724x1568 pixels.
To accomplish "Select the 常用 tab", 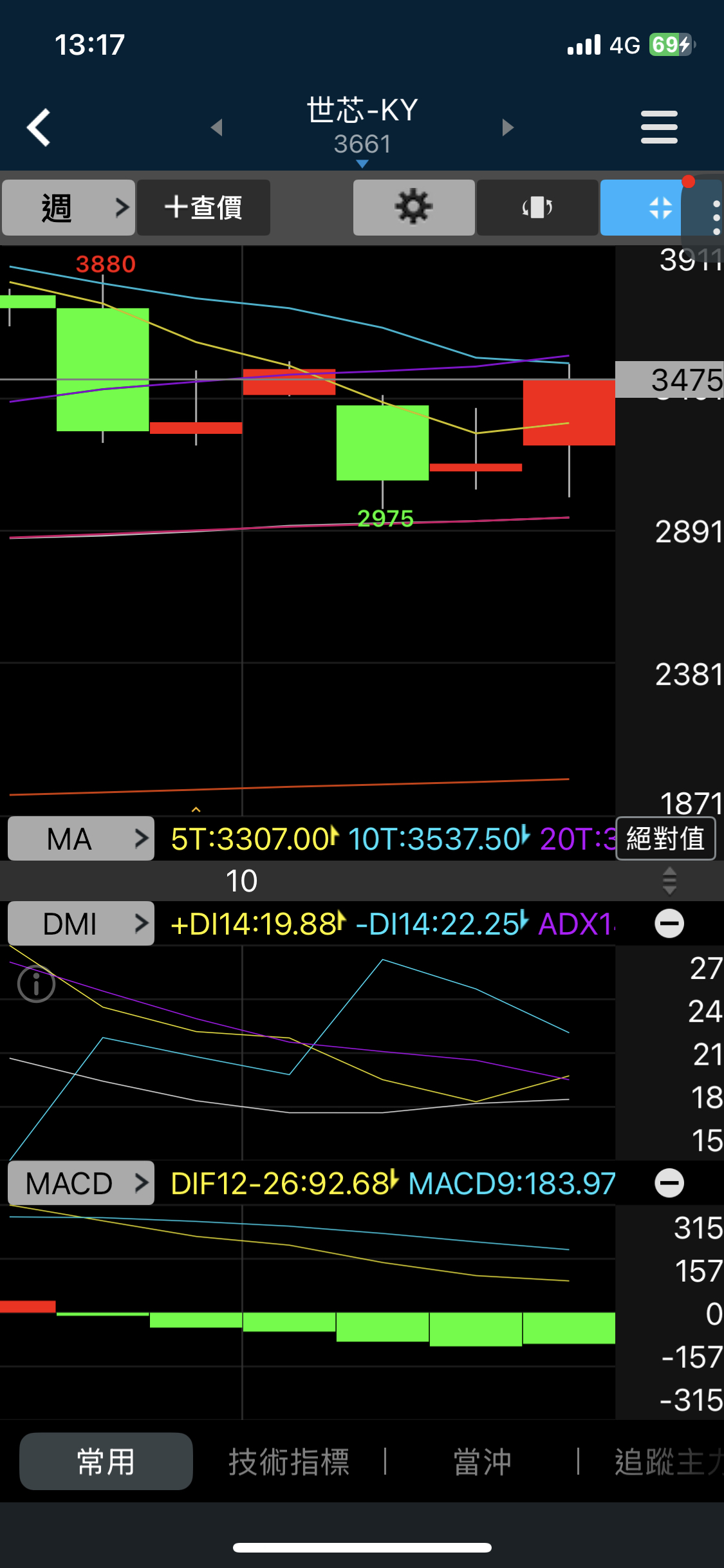I will point(106,1461).
